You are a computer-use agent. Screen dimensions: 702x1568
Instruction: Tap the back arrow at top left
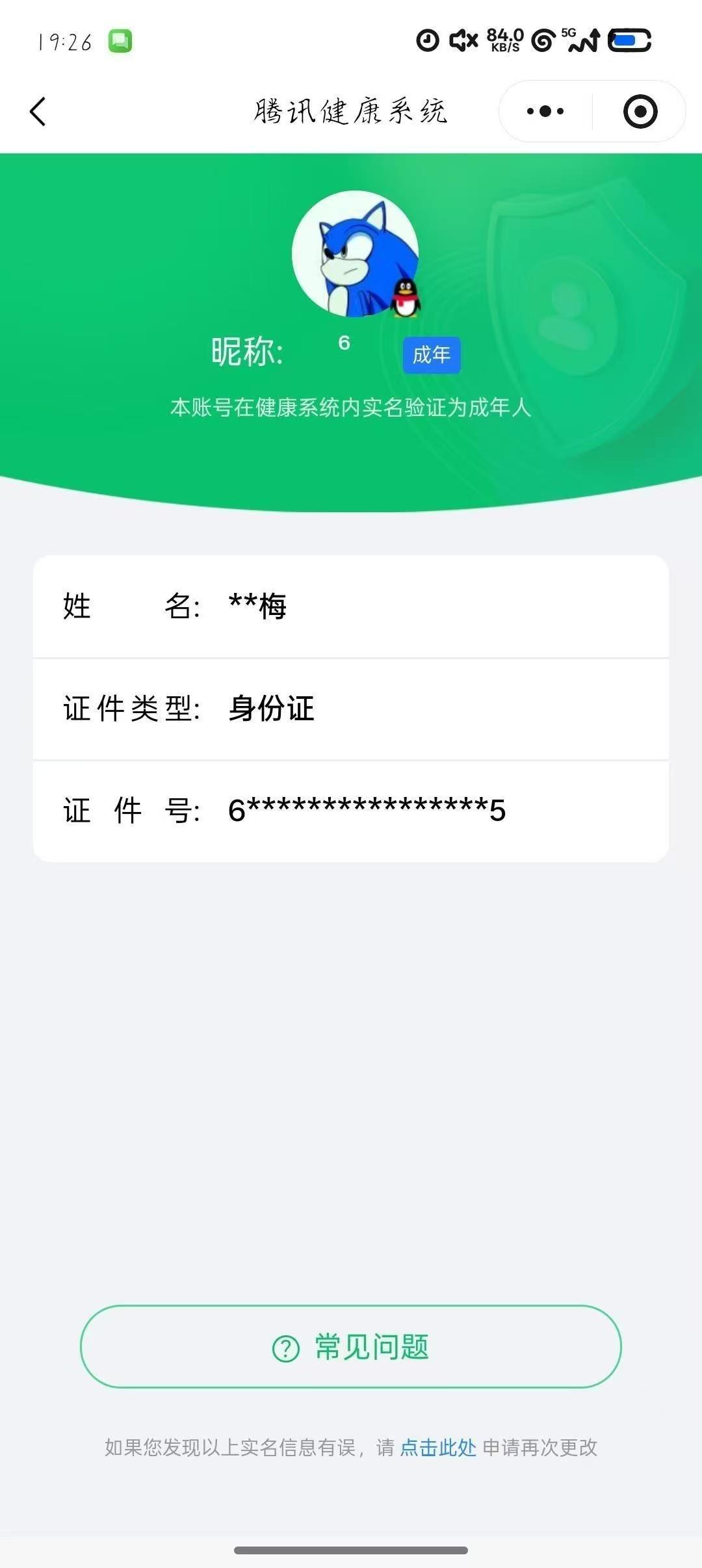click(x=37, y=111)
